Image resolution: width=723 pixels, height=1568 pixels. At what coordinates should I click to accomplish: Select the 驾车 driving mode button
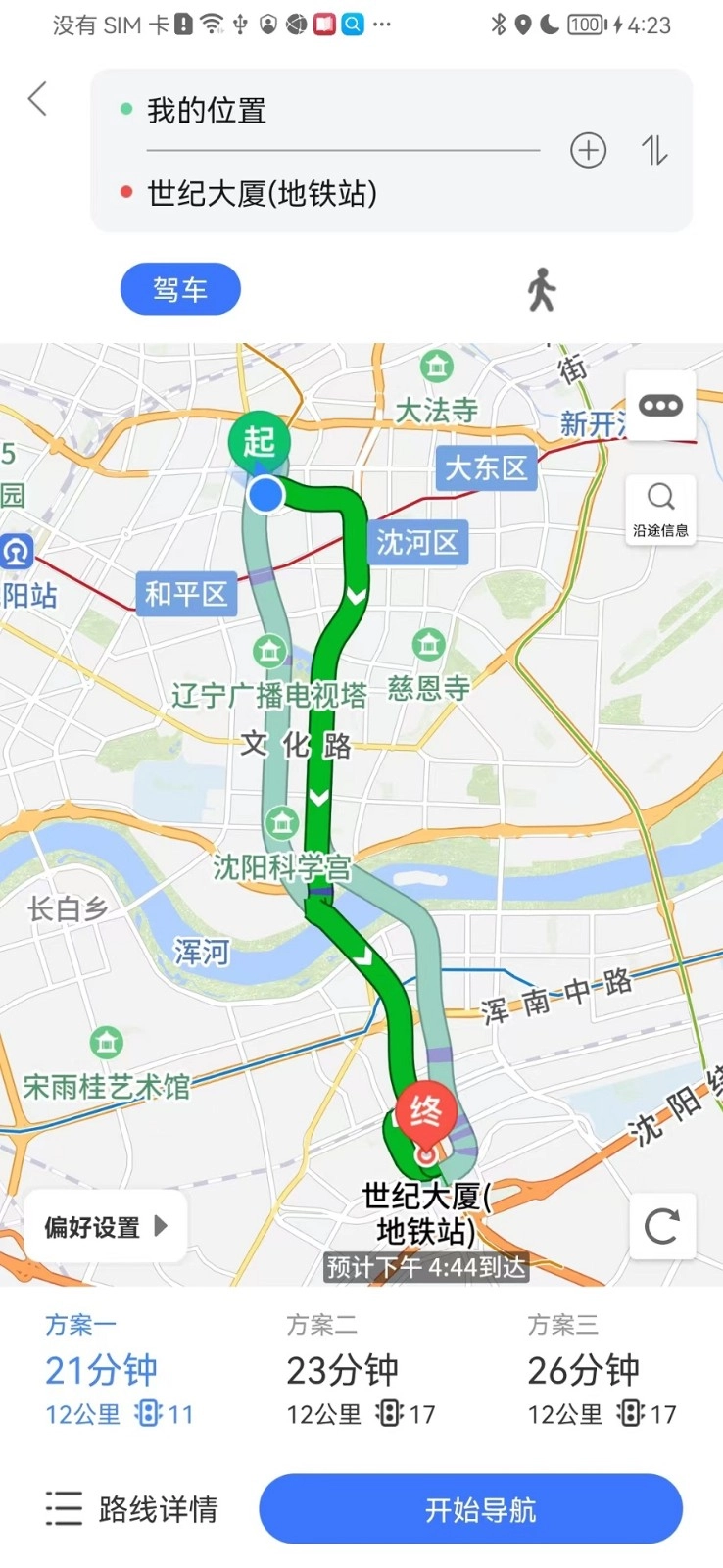pyautogui.click(x=179, y=289)
